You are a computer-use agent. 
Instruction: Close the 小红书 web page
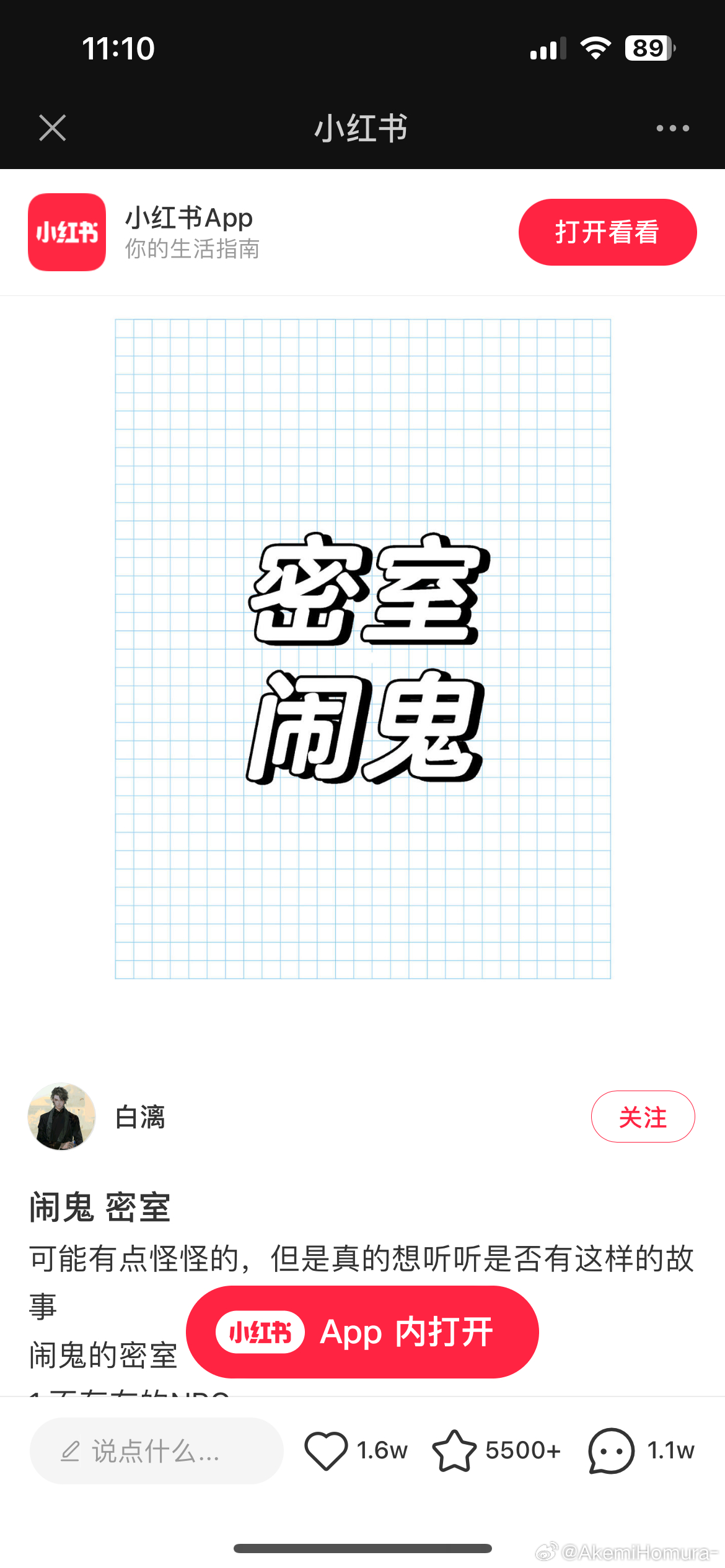[x=53, y=128]
